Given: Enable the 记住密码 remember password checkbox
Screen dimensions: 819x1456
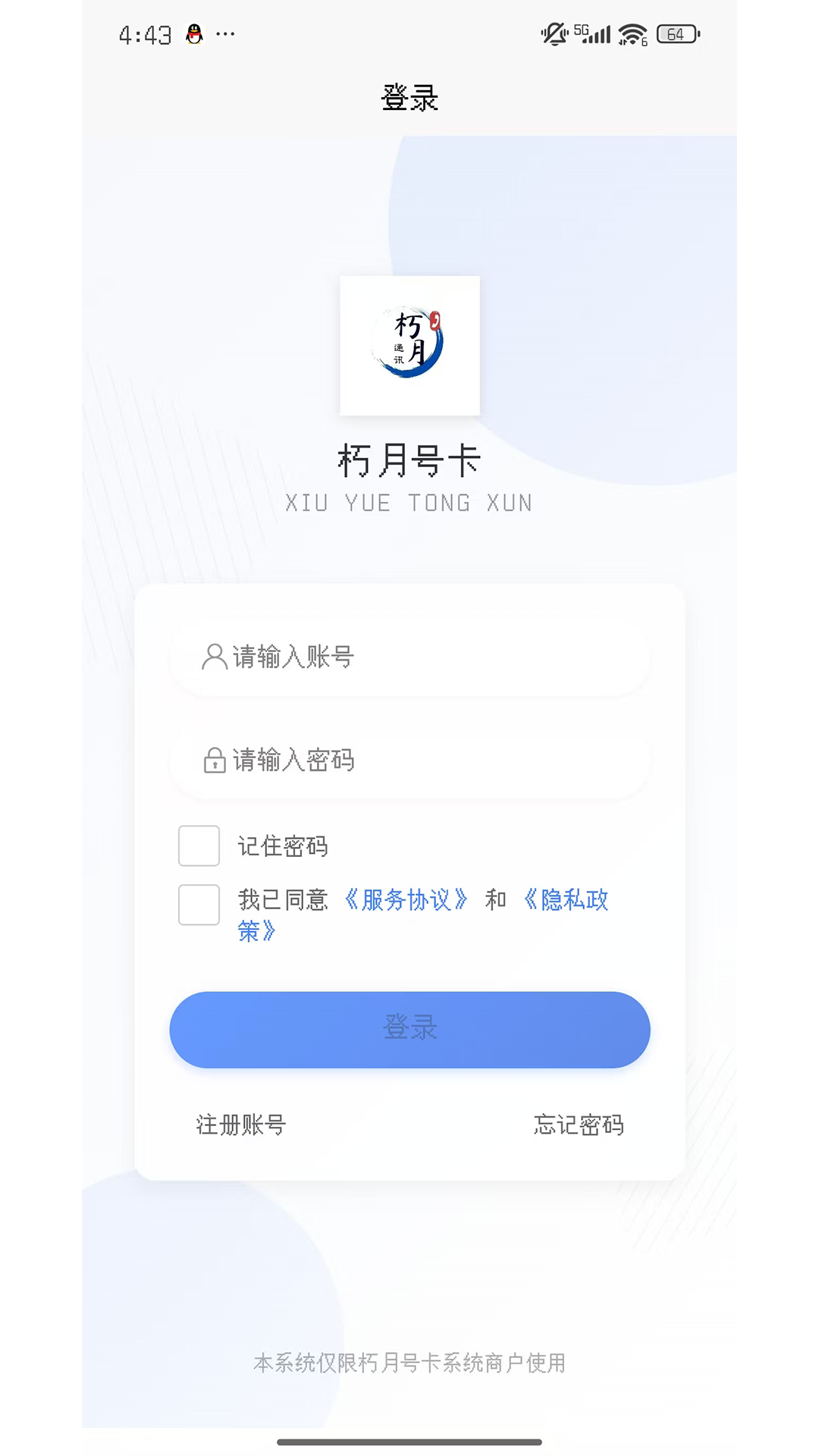Looking at the screenshot, I should [x=199, y=846].
